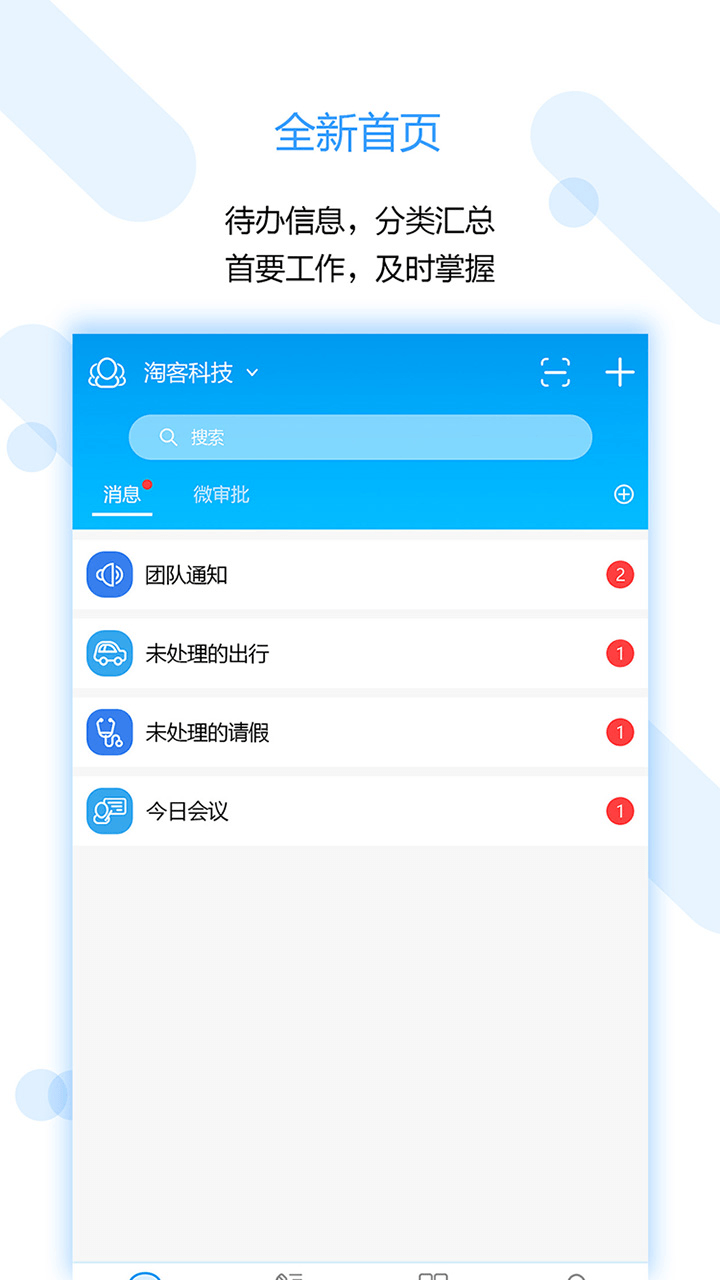Screen dimensions: 720x1280
Task: Click the team avatar icon beside 淘客科技
Action: (107, 372)
